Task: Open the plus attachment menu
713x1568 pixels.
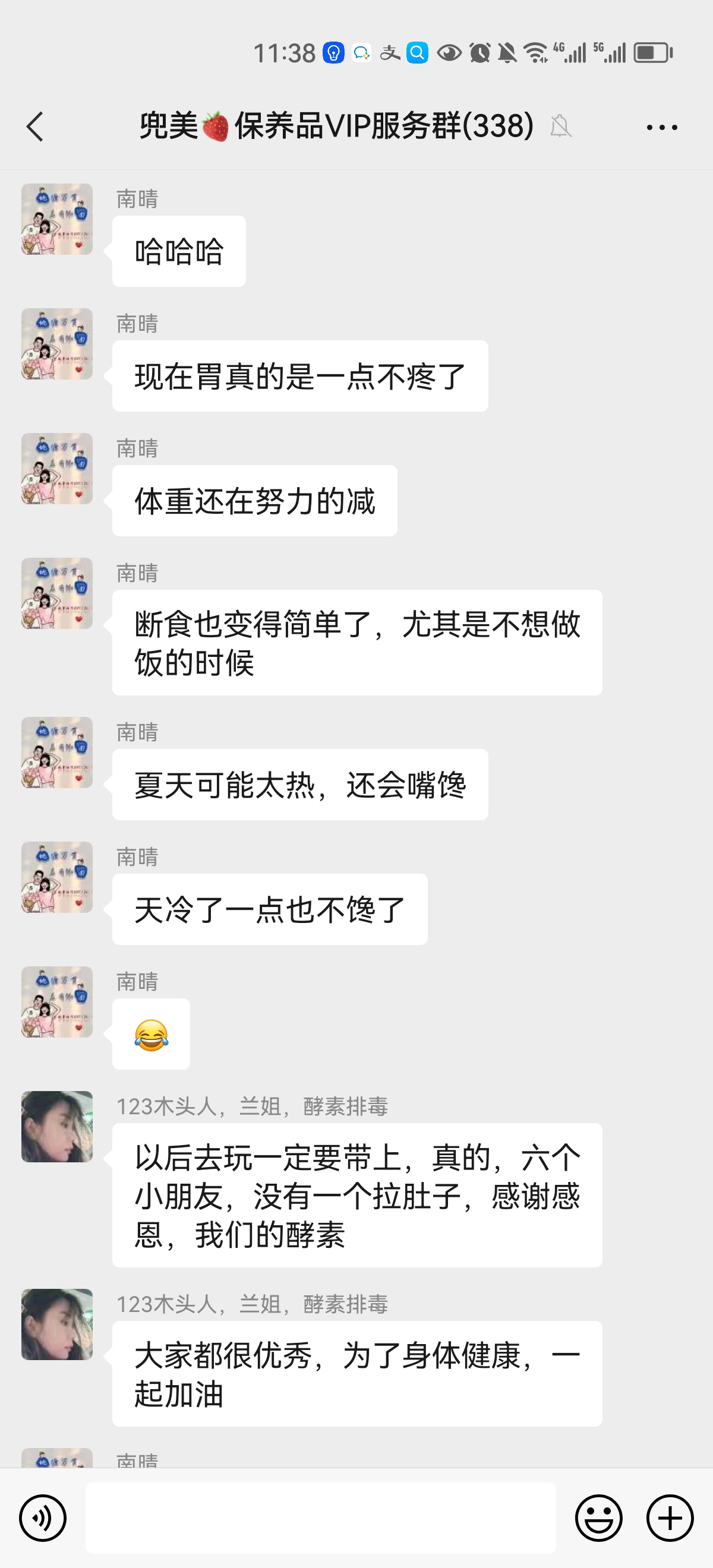Action: [670, 1518]
